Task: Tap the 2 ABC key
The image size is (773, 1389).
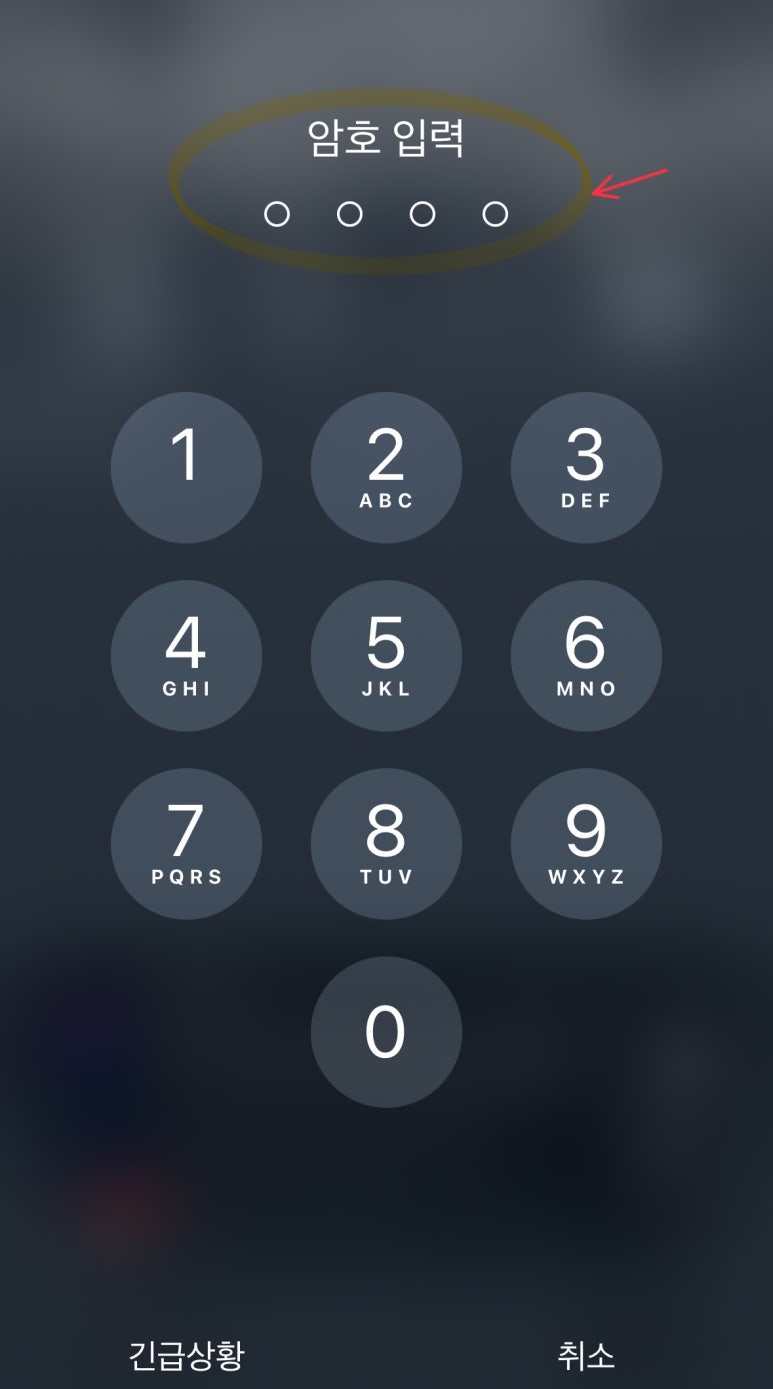Action: (x=386, y=467)
